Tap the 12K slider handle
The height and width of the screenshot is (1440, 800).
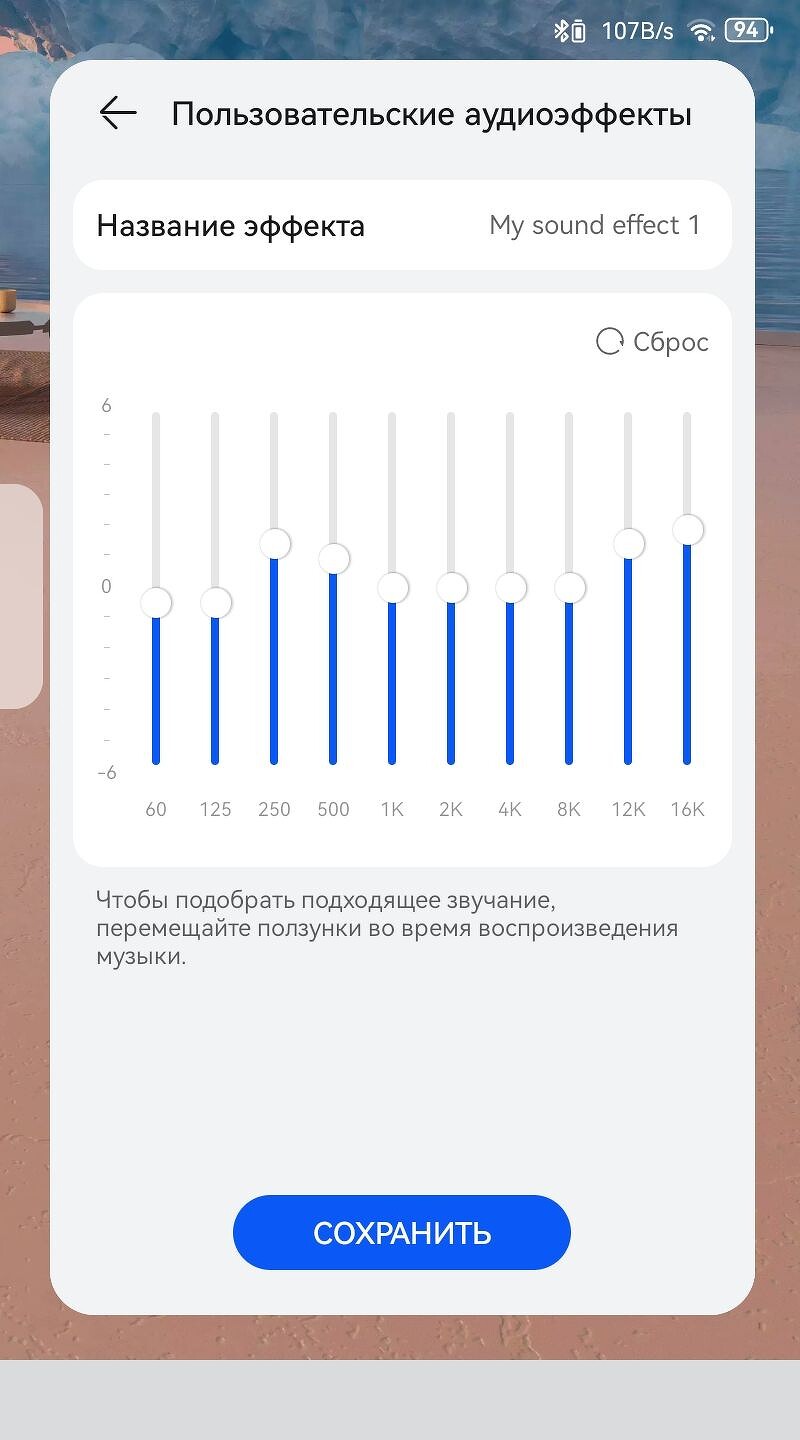coord(628,544)
